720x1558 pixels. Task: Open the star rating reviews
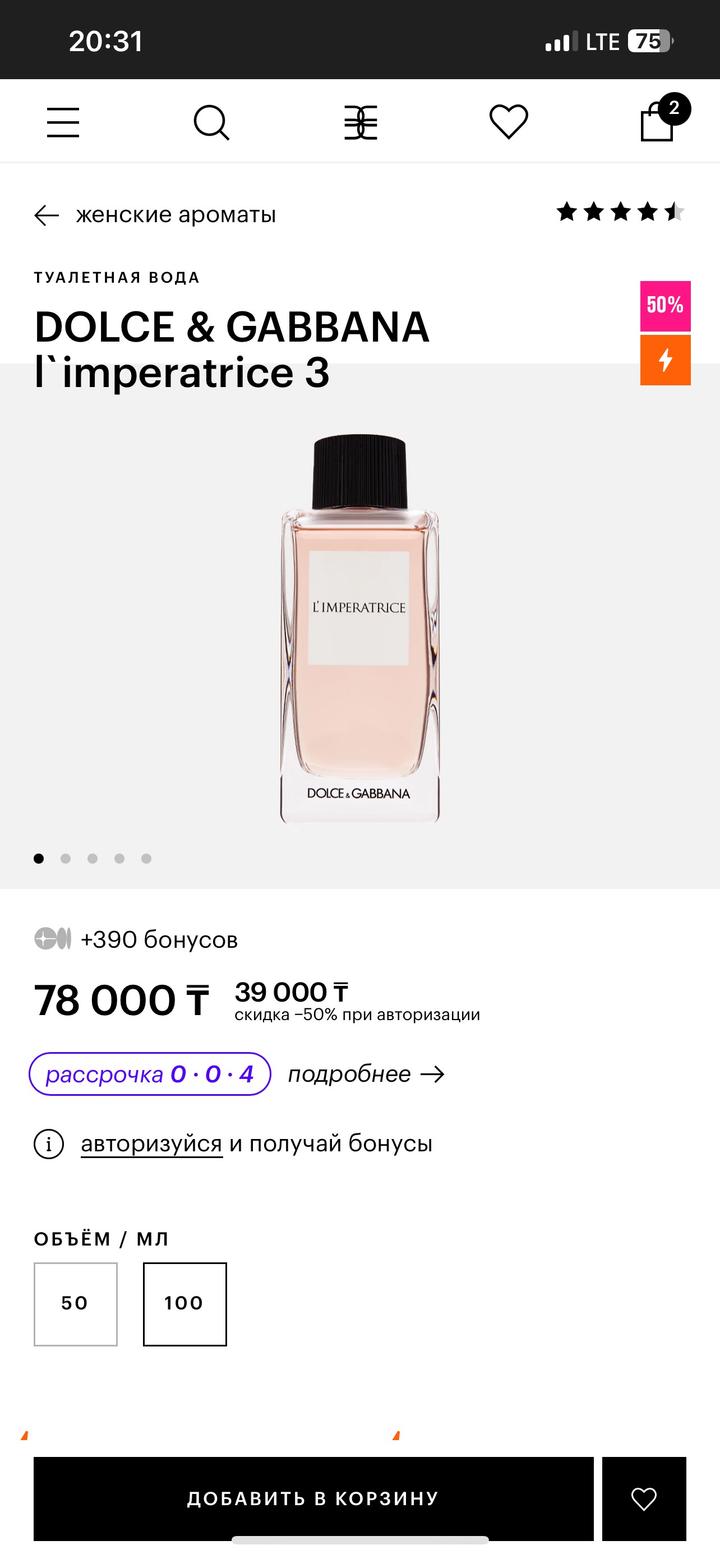pyautogui.click(x=620, y=212)
